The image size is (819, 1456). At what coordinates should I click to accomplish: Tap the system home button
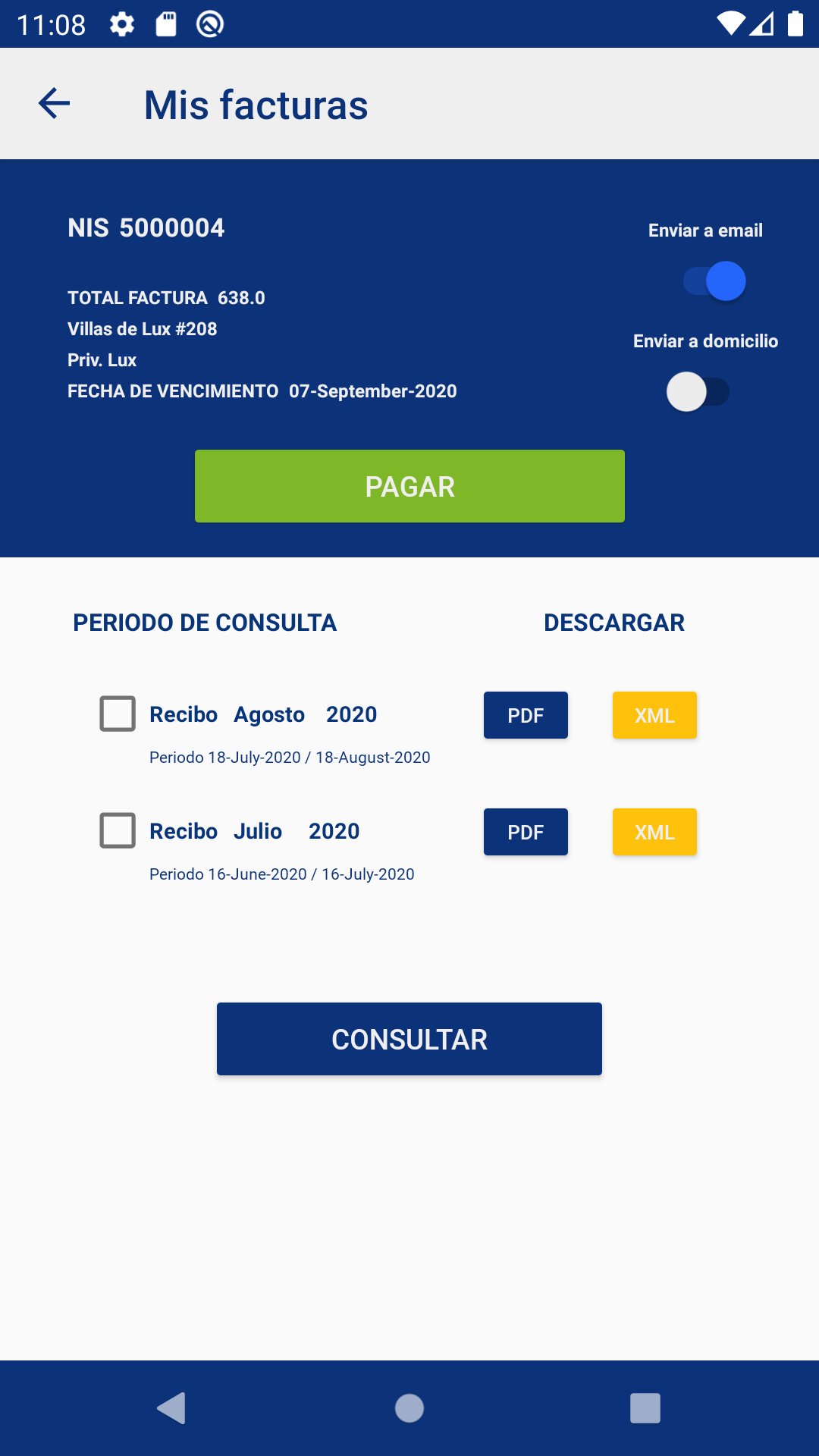pyautogui.click(x=409, y=1408)
